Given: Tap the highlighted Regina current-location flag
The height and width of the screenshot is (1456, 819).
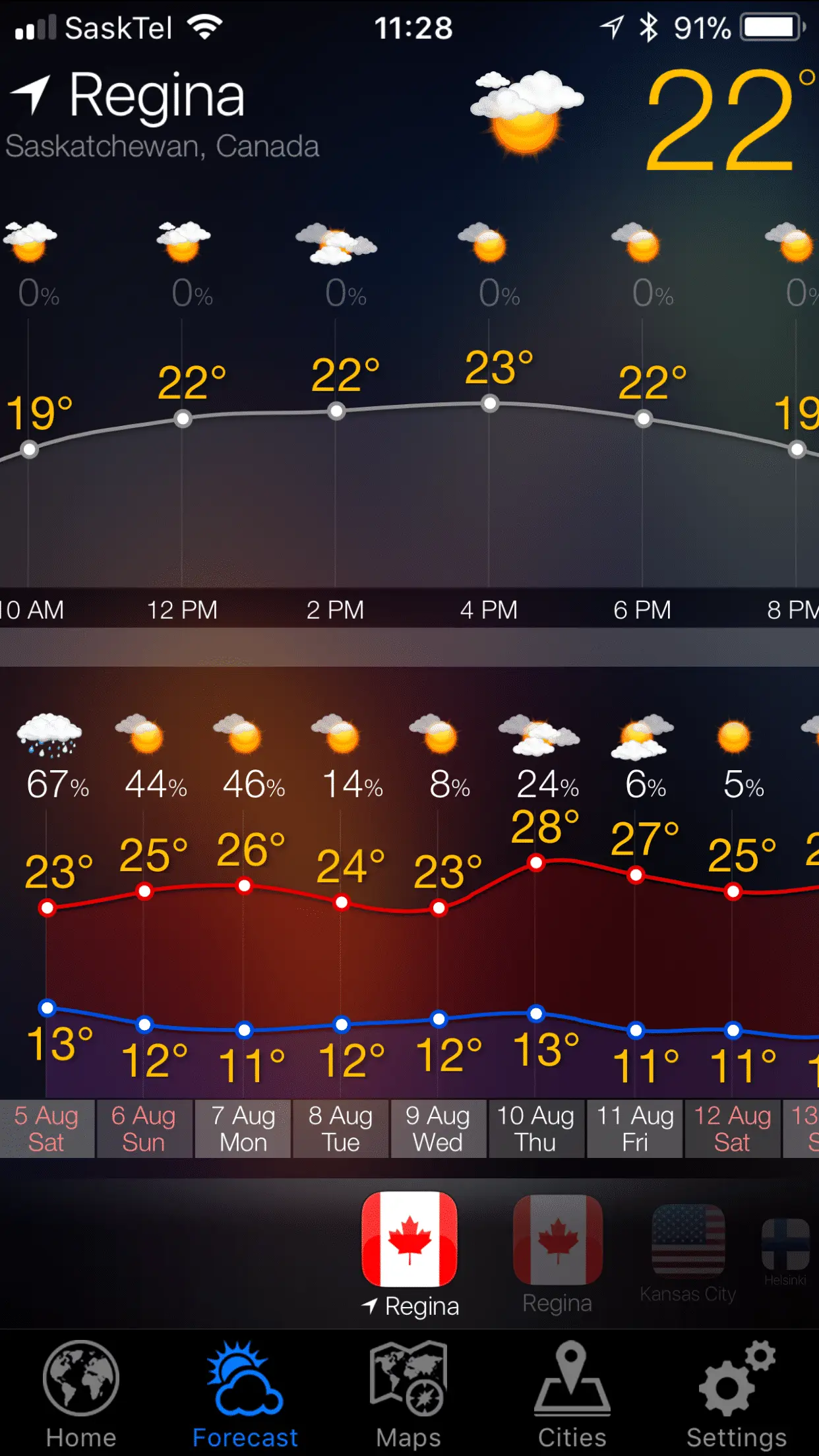Looking at the screenshot, I should (x=409, y=1240).
